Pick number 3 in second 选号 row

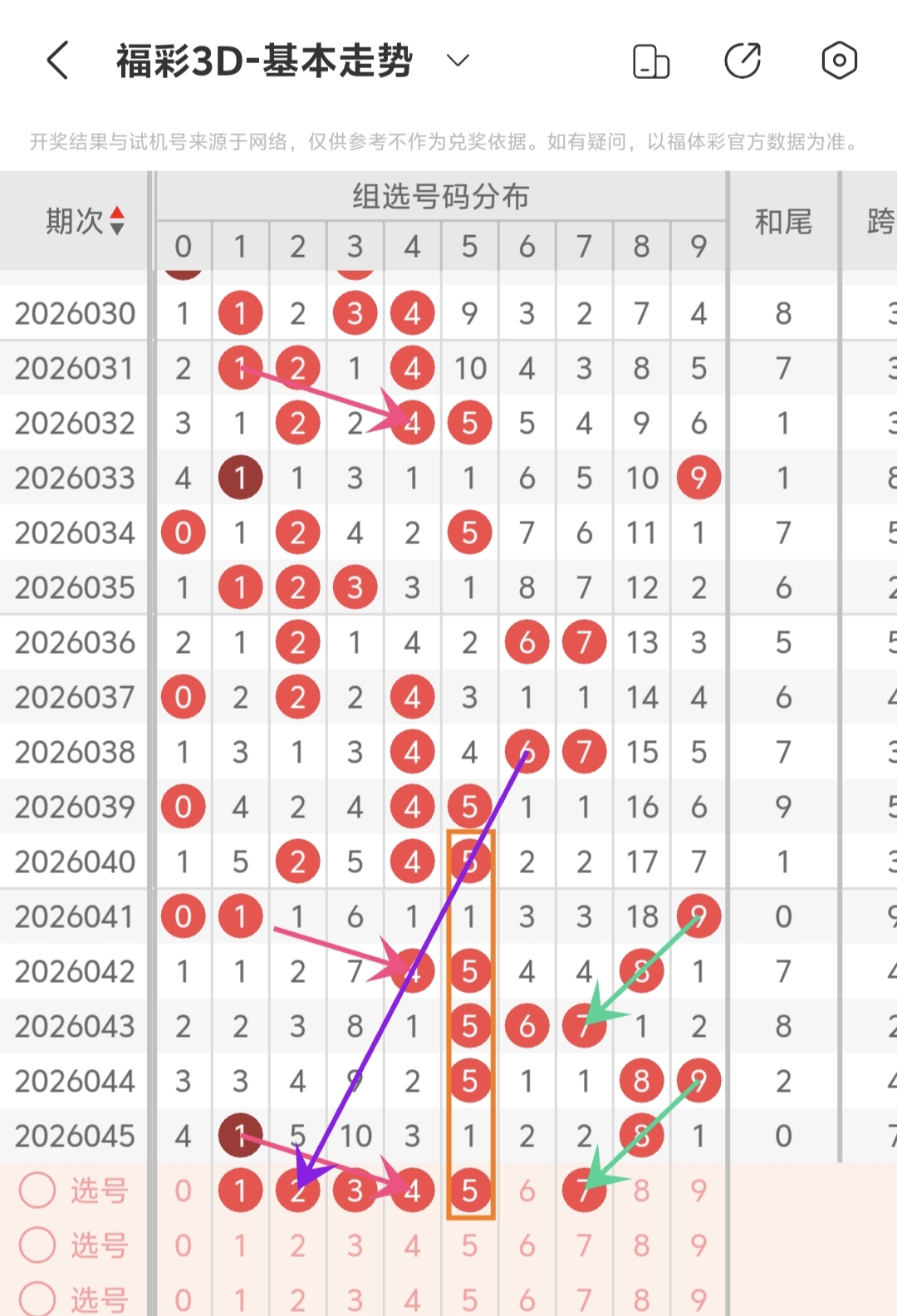[x=355, y=1246]
